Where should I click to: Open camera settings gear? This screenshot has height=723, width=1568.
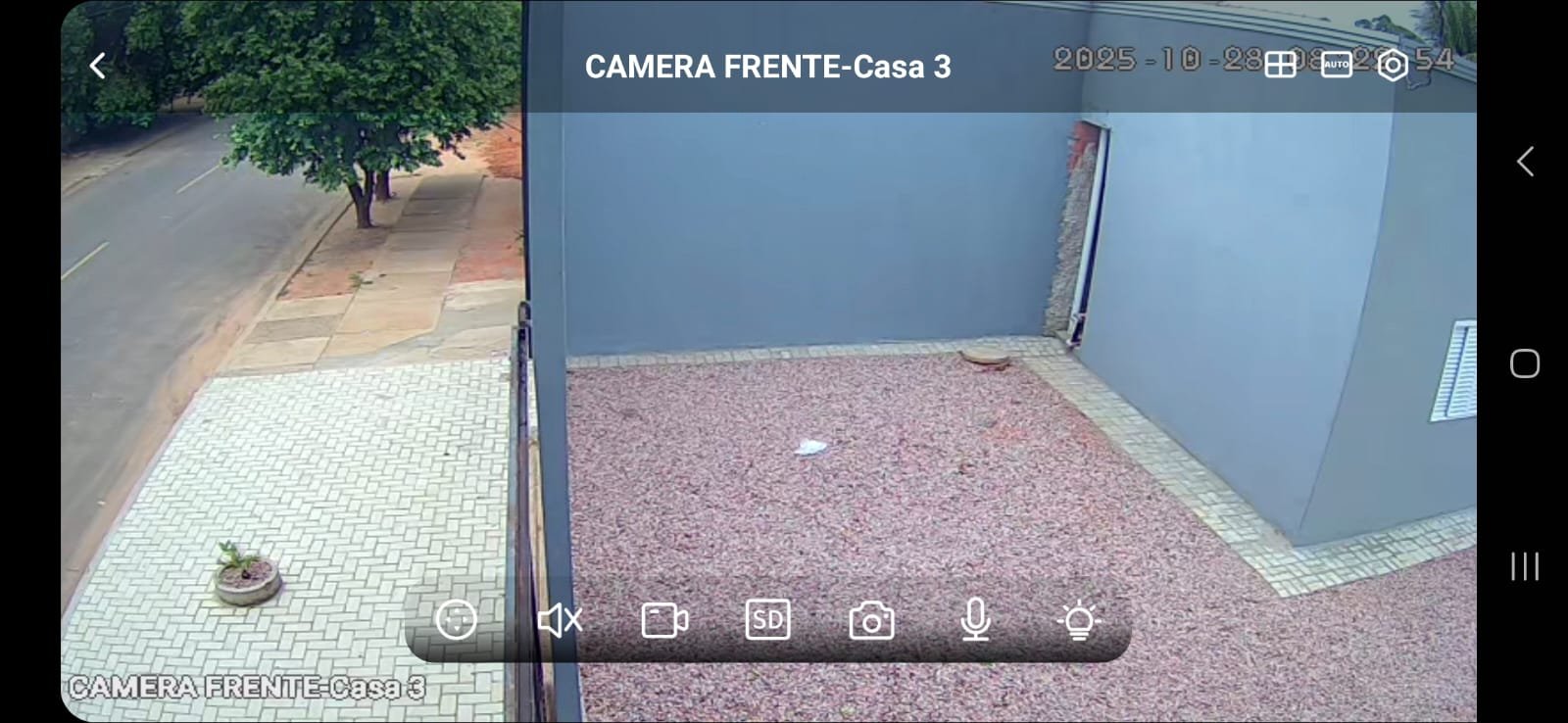pyautogui.click(x=1393, y=65)
